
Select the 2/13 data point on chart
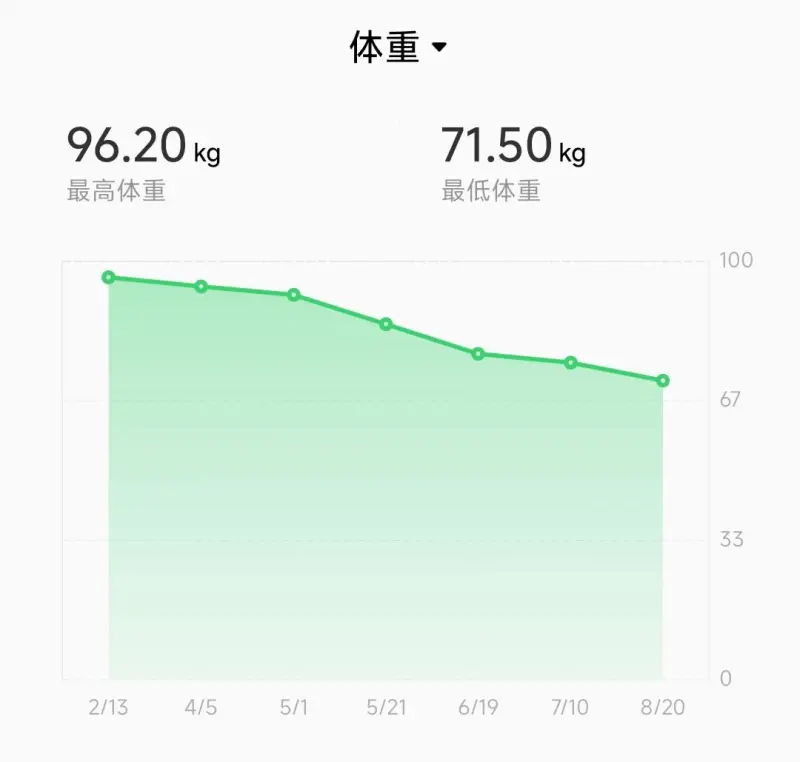(109, 277)
